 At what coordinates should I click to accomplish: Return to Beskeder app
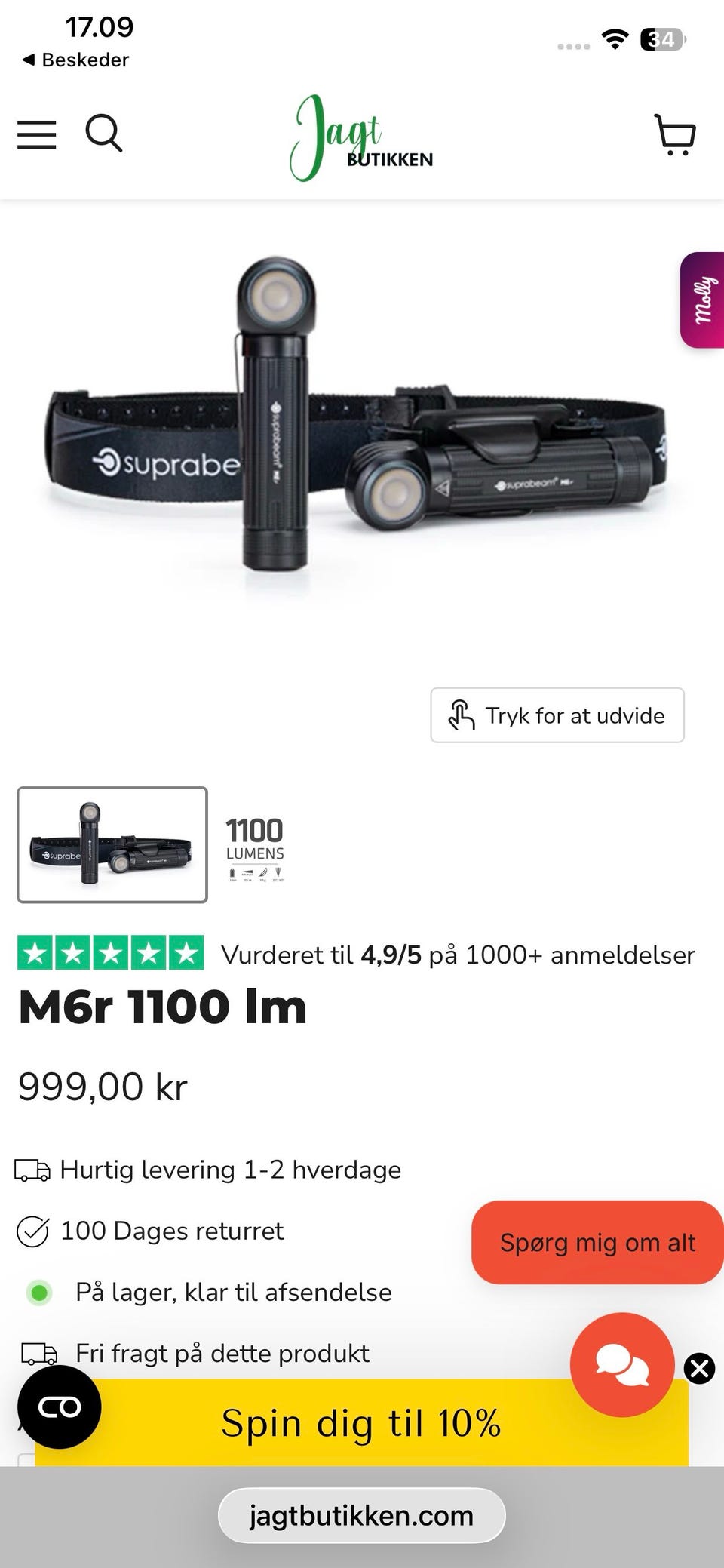(x=75, y=60)
